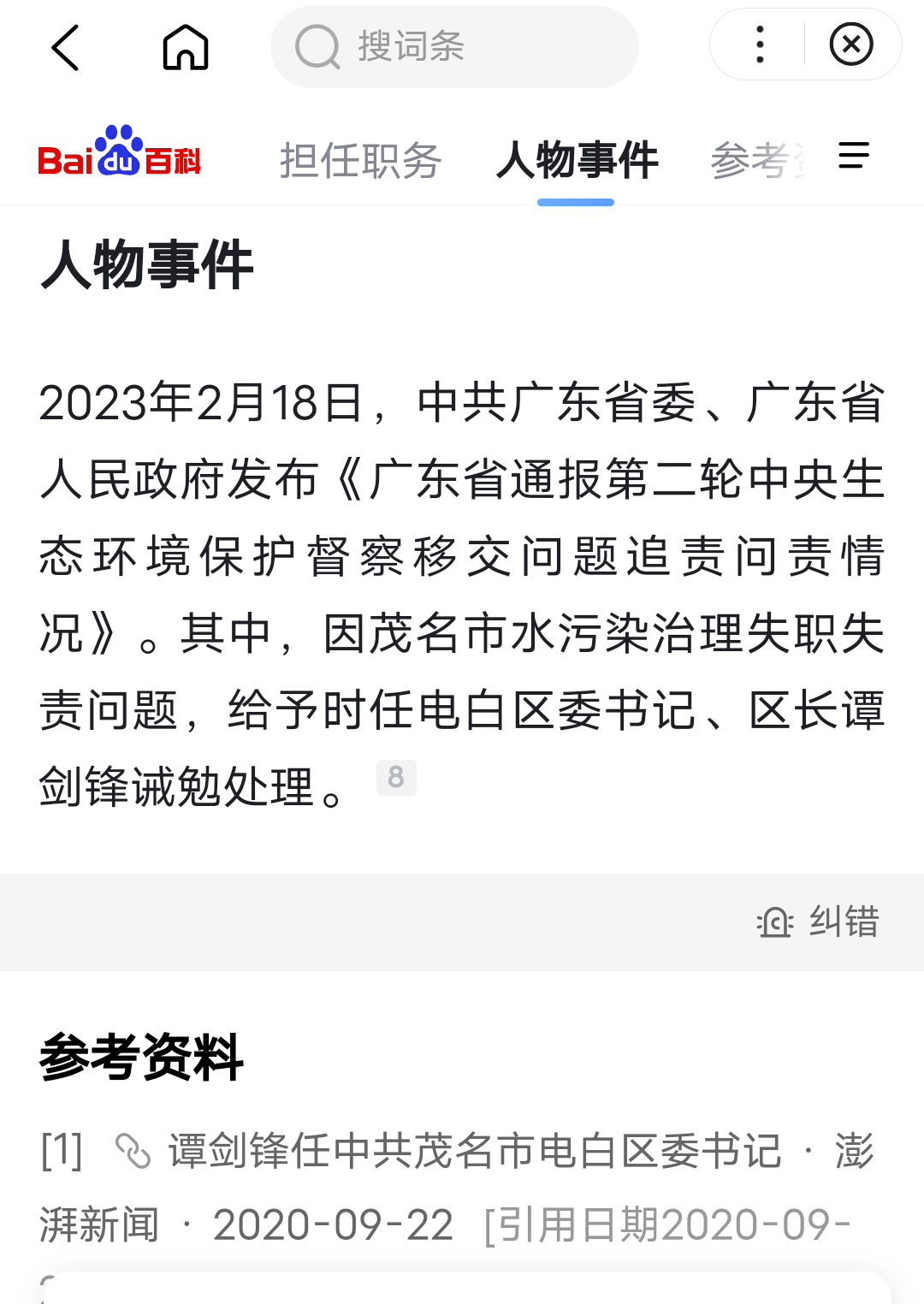Click the home icon
The height and width of the screenshot is (1304, 924).
186,47
